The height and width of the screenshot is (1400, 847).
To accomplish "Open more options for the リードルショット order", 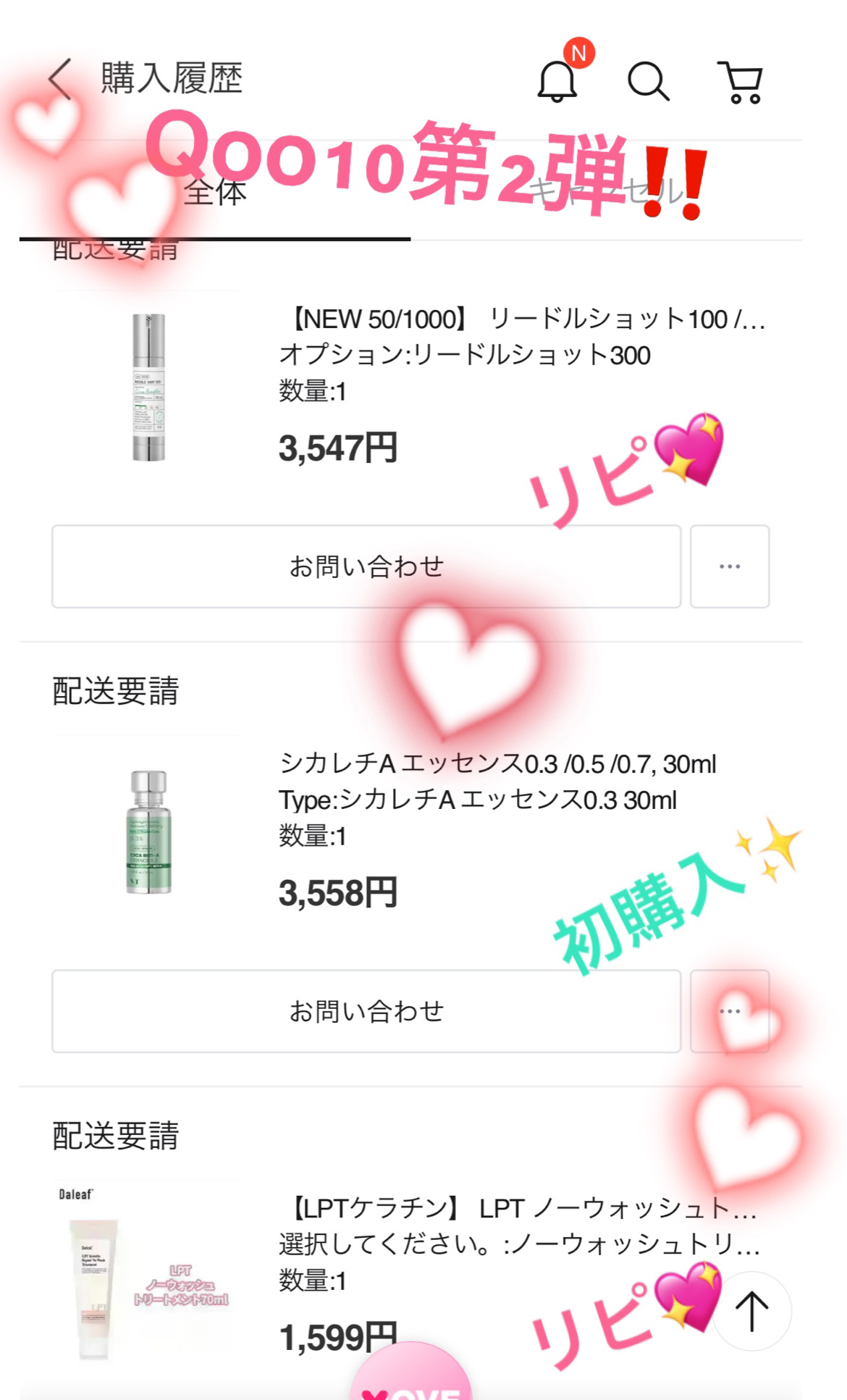I will [730, 565].
